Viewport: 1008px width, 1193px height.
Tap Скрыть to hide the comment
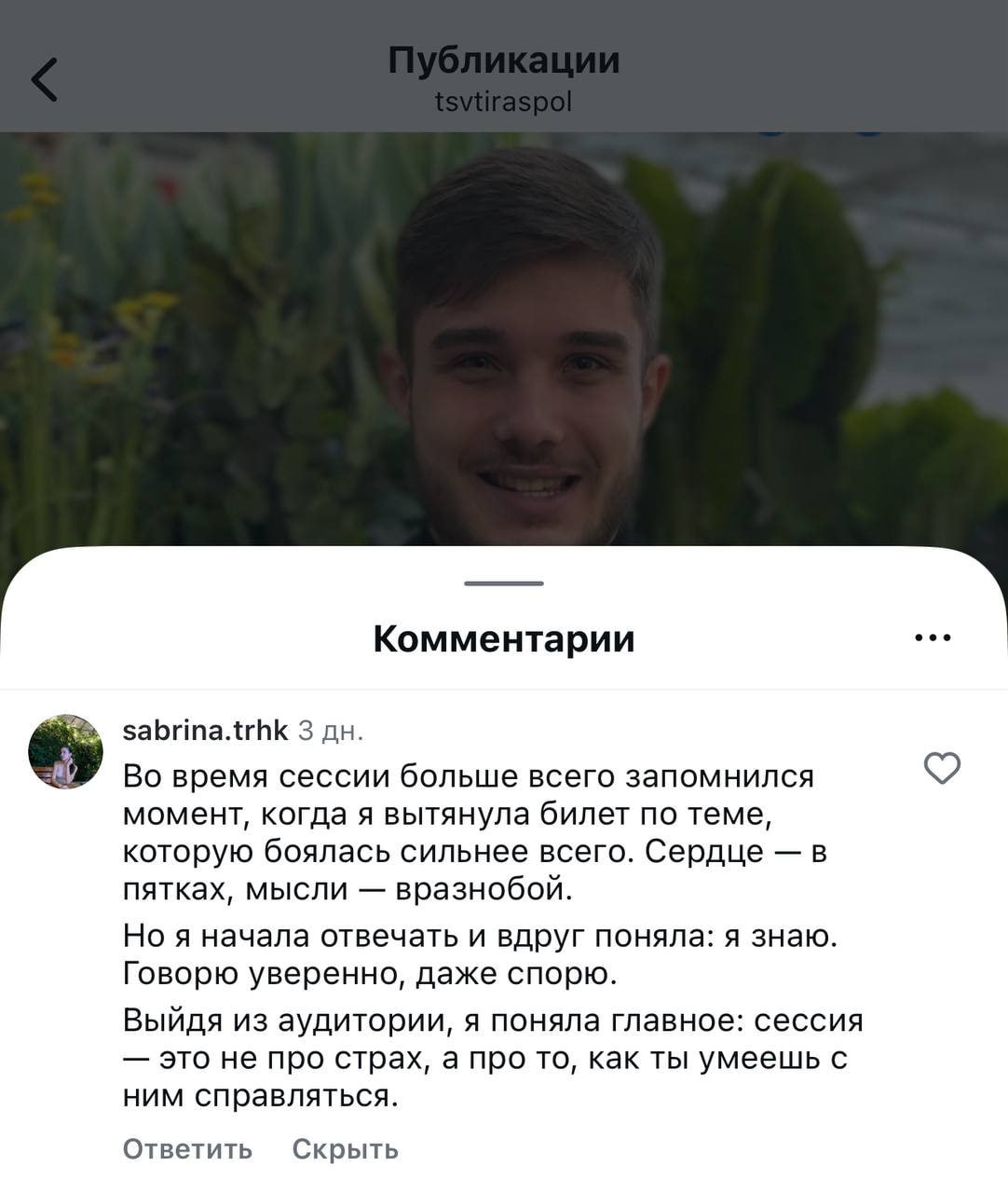click(345, 1149)
